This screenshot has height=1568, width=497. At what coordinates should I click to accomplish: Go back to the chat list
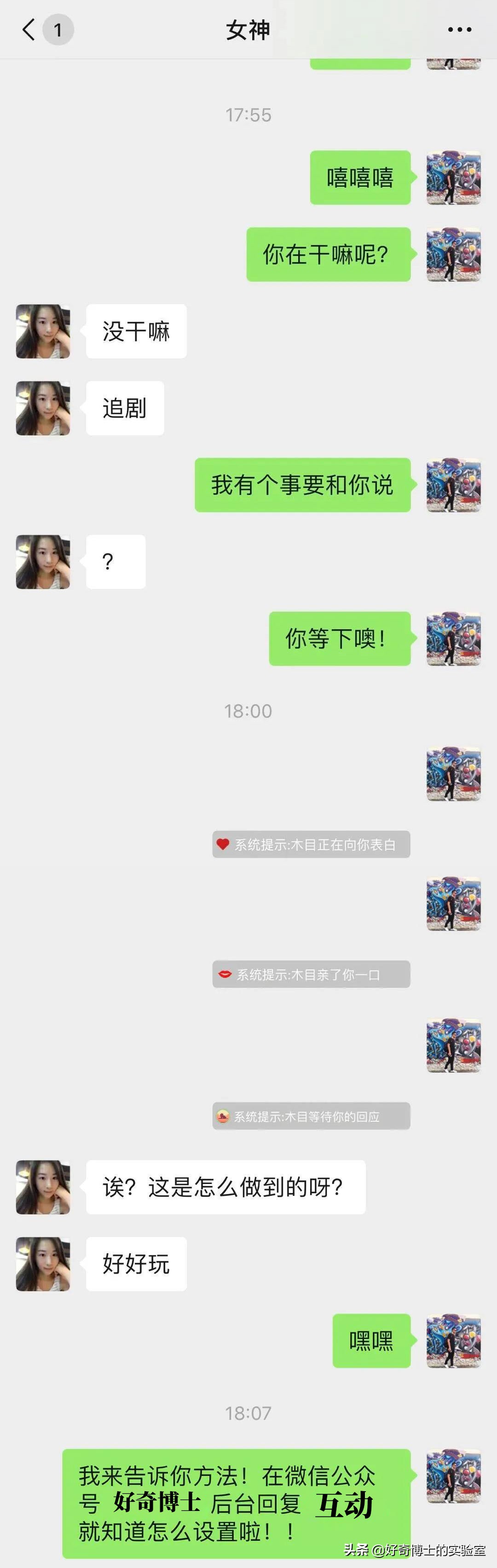tap(29, 29)
